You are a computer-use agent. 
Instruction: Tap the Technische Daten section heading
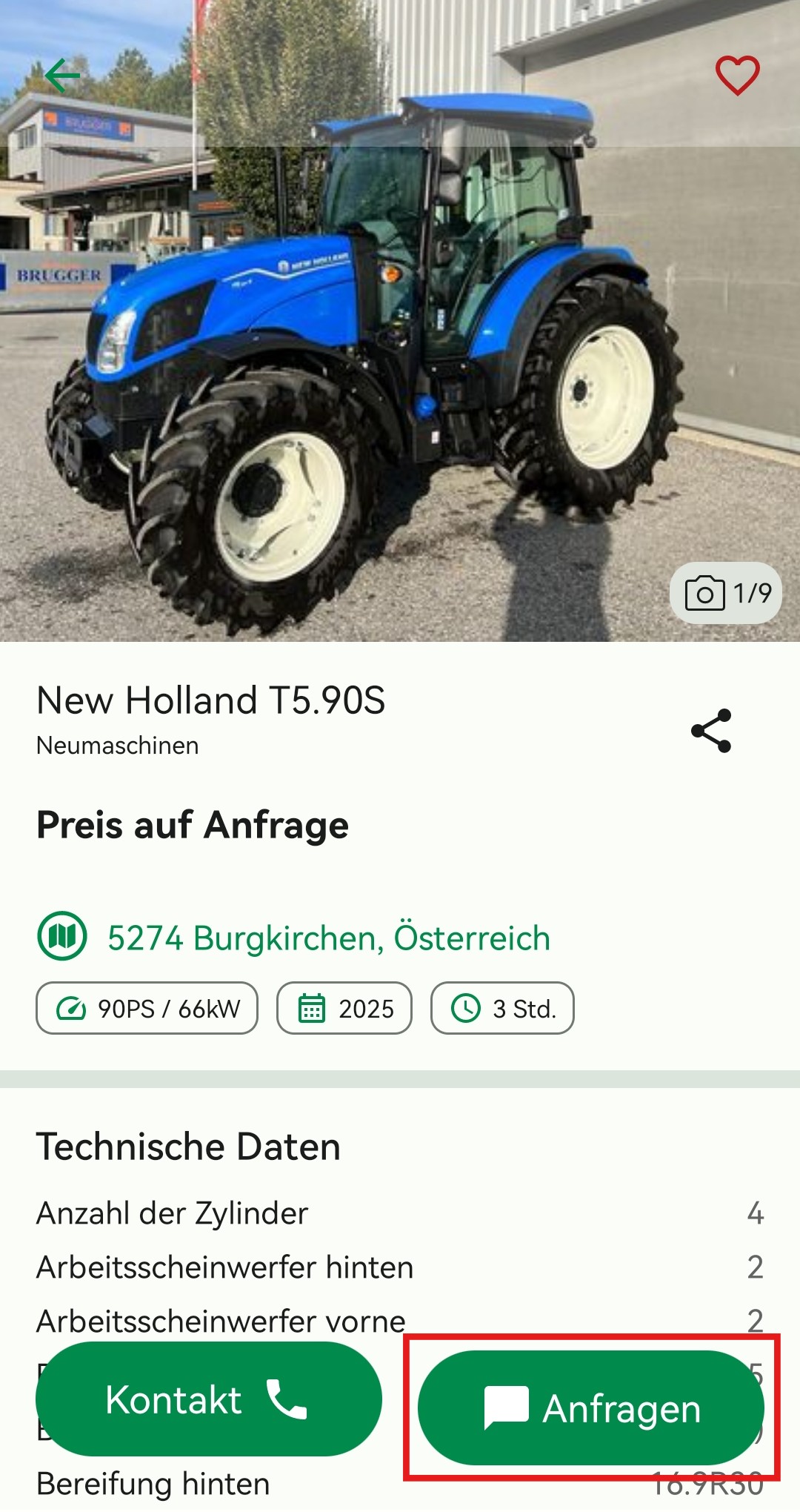(x=188, y=1146)
